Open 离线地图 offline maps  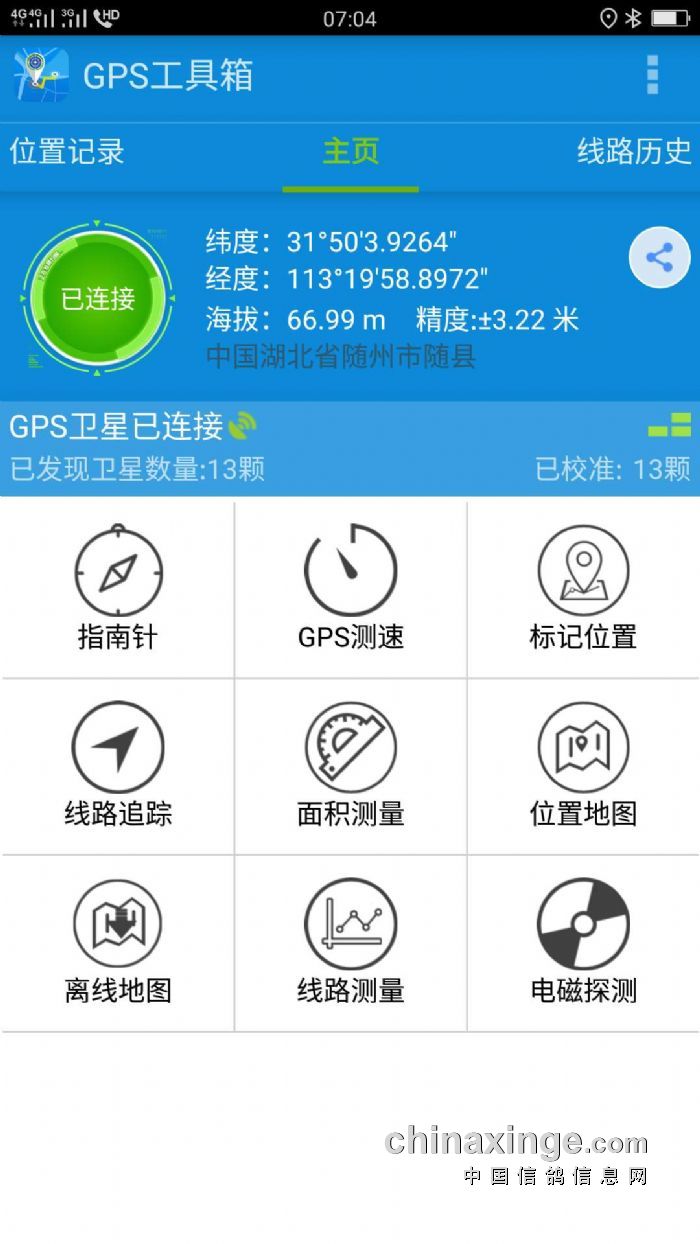coord(118,943)
